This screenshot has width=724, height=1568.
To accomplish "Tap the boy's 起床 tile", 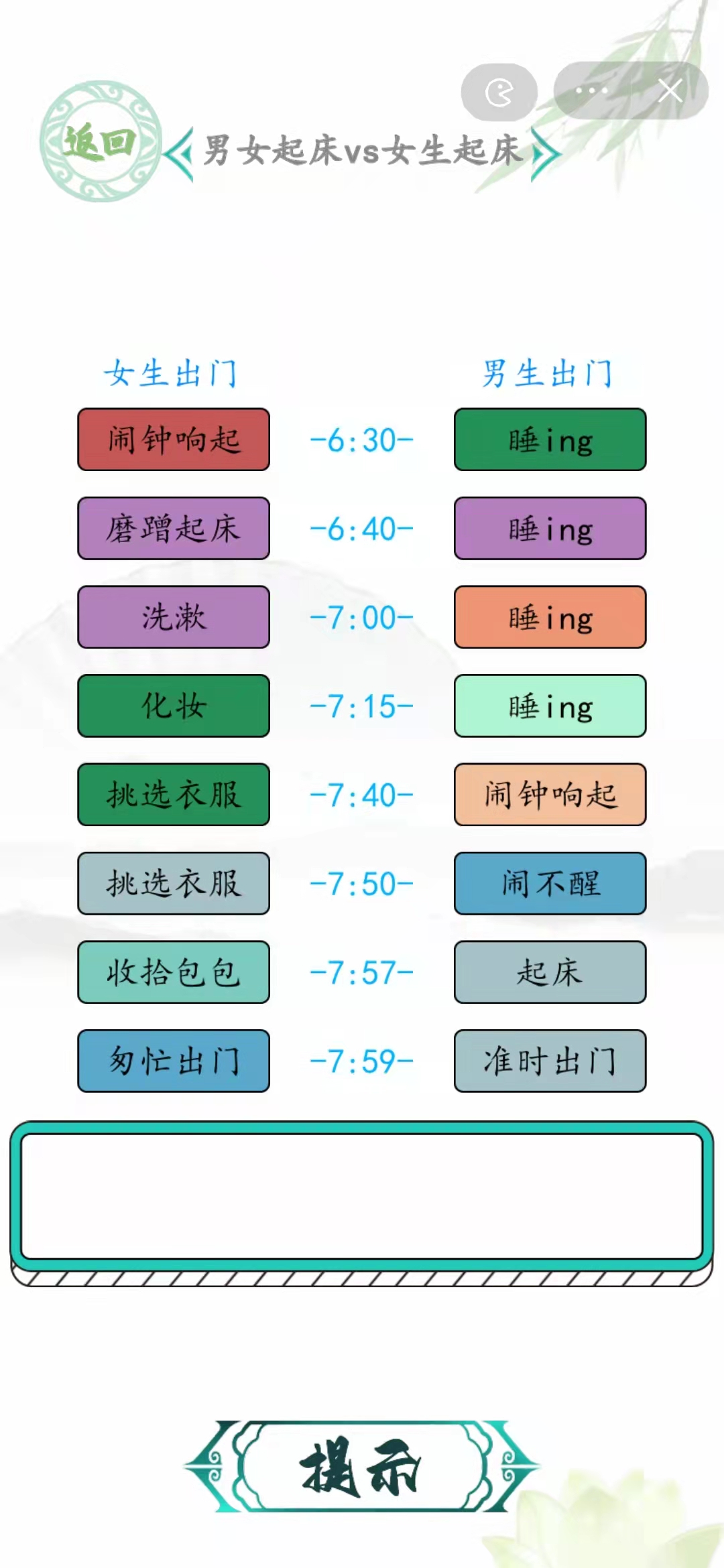I will [550, 972].
